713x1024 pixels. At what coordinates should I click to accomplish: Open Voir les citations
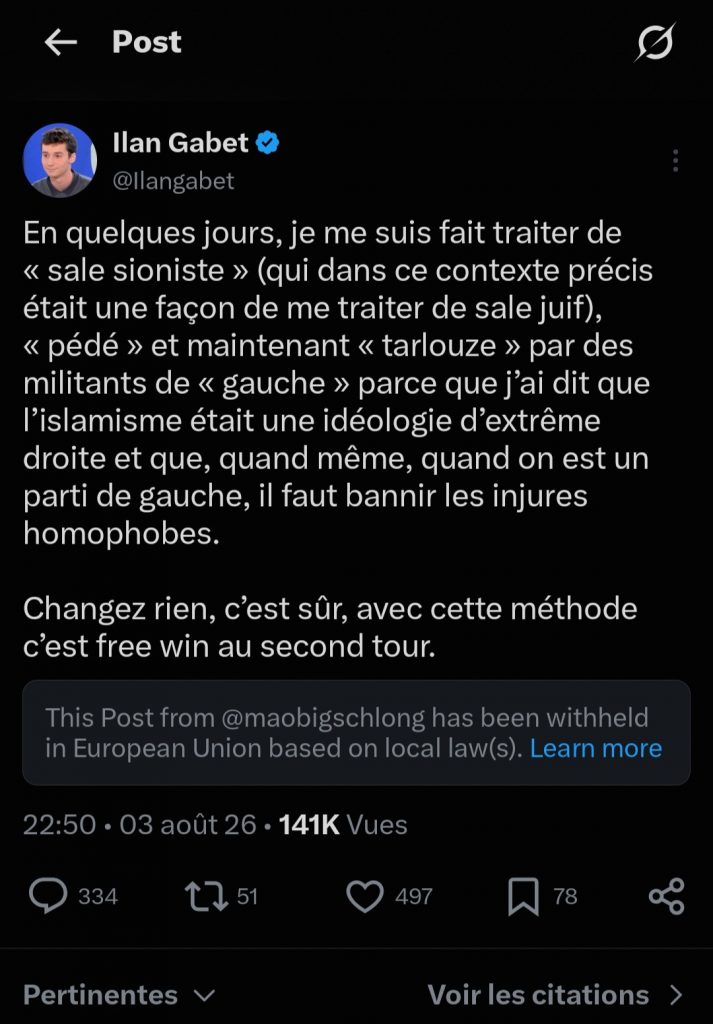point(555,995)
